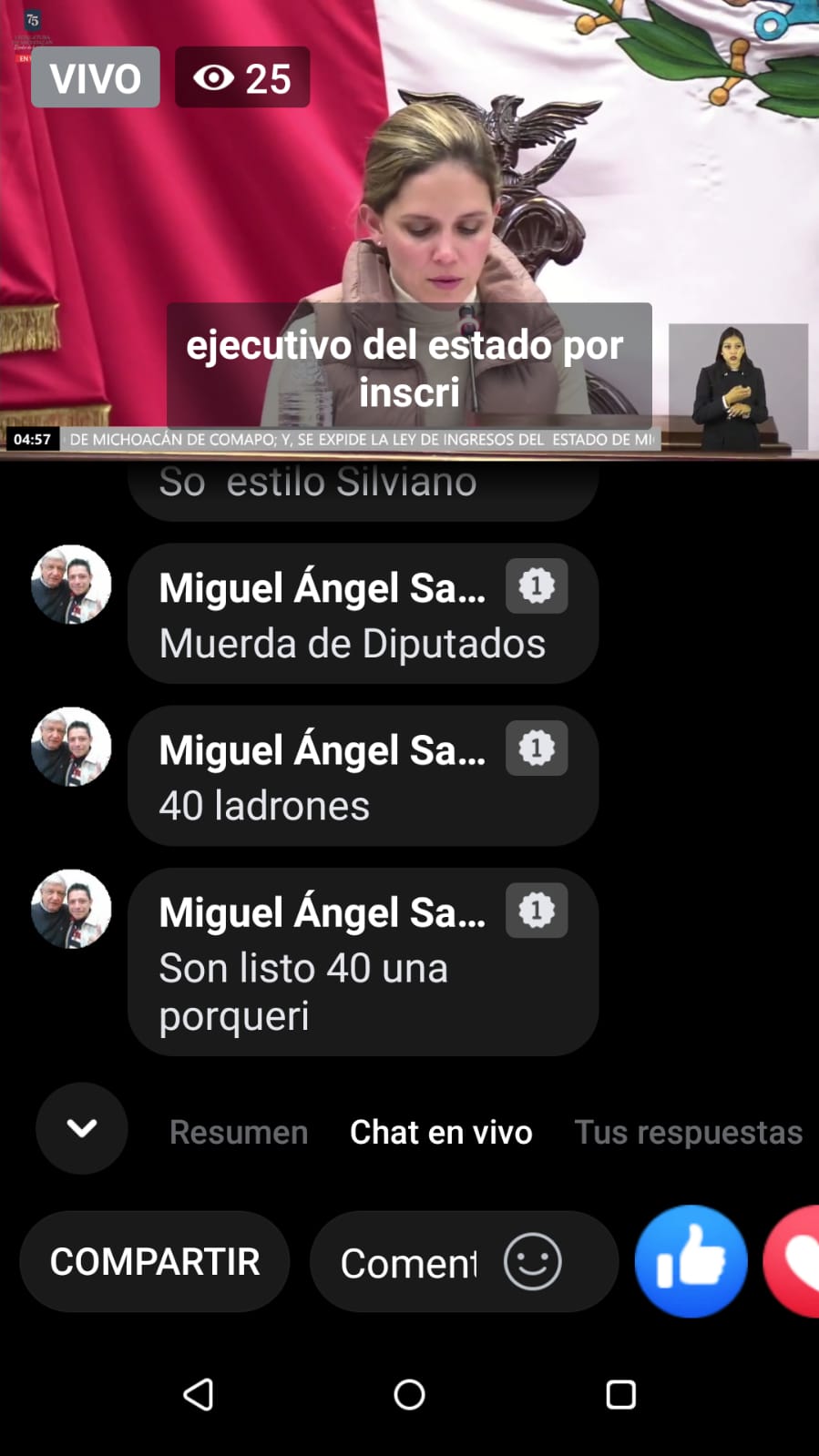Tap the COMPARTIR button
819x1456 pixels.
[x=155, y=1261]
